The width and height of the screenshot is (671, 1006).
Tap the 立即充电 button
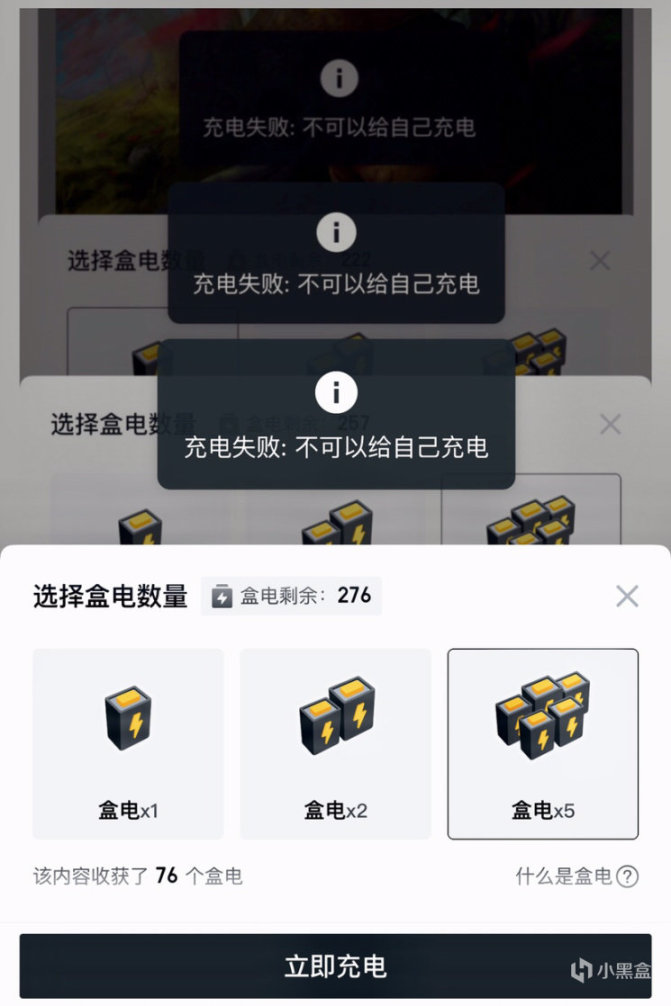[x=335, y=966]
